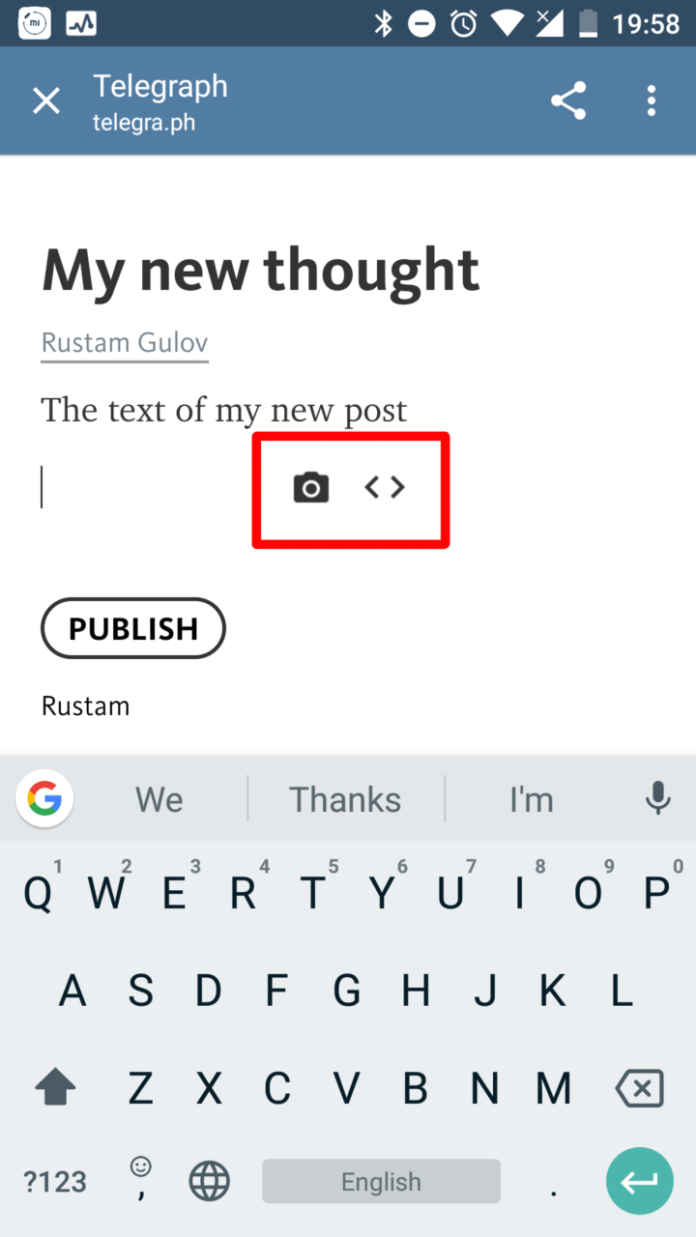Close the Telegraph browser tab

click(x=46, y=101)
